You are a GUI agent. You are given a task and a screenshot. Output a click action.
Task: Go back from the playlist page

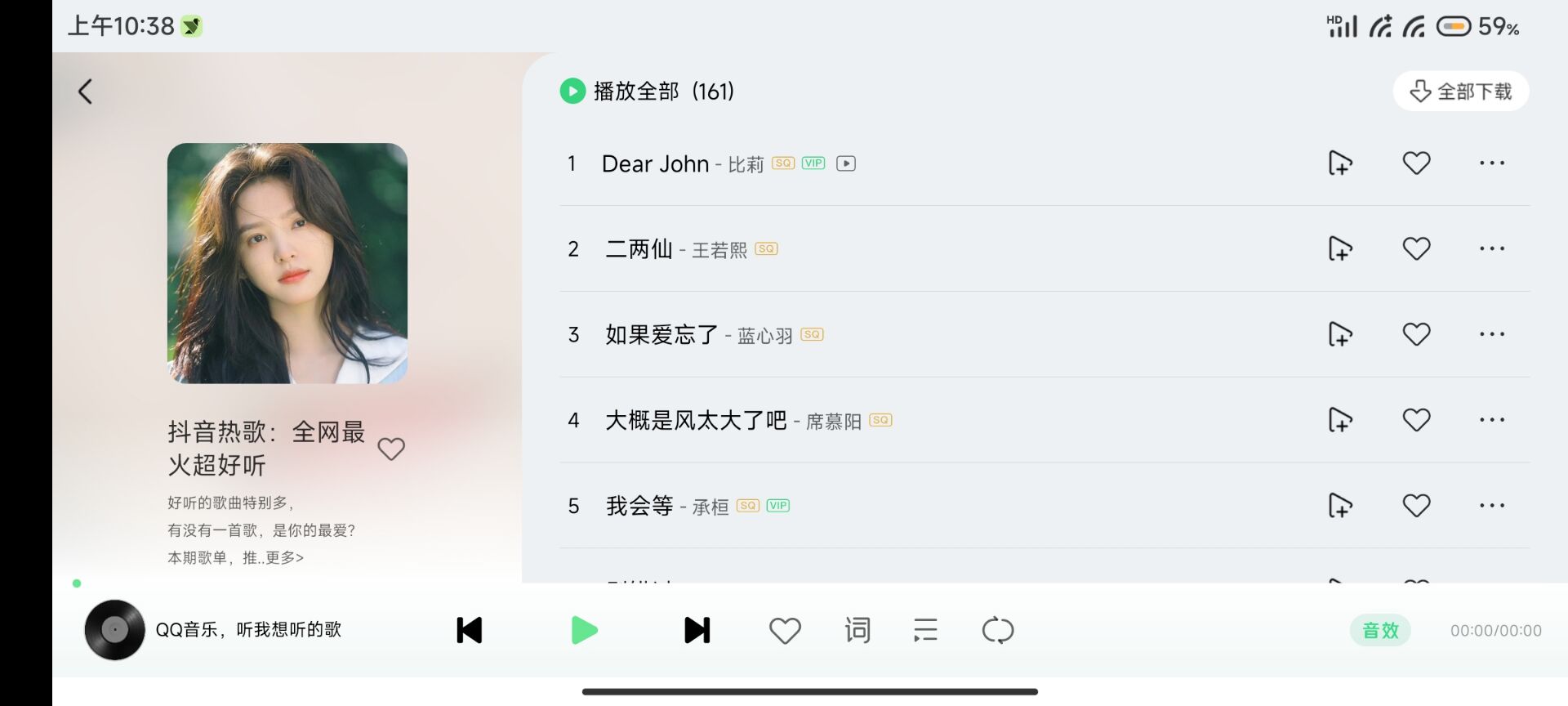pyautogui.click(x=85, y=92)
